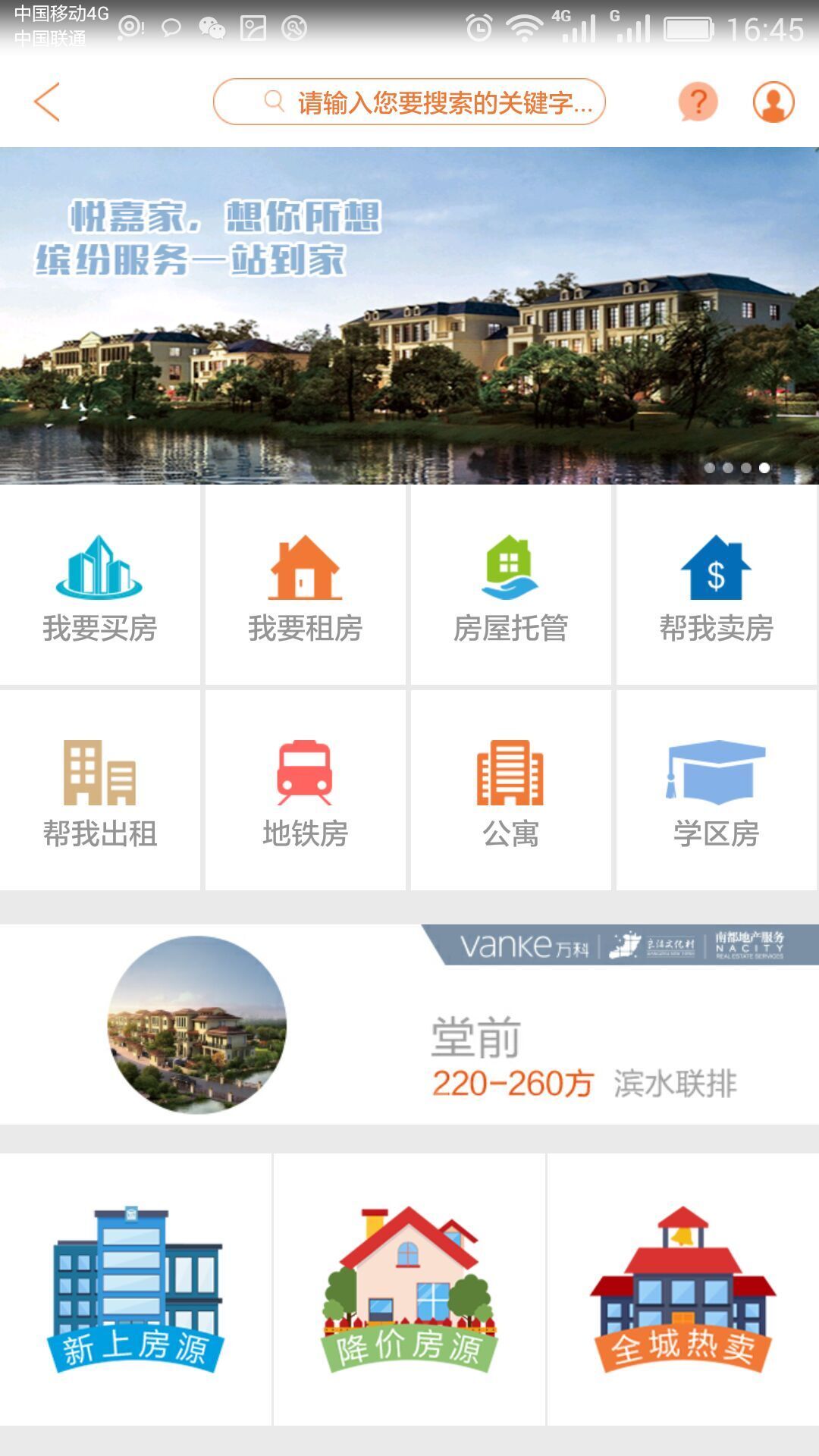
Task: Open the user profile icon
Action: [773, 102]
